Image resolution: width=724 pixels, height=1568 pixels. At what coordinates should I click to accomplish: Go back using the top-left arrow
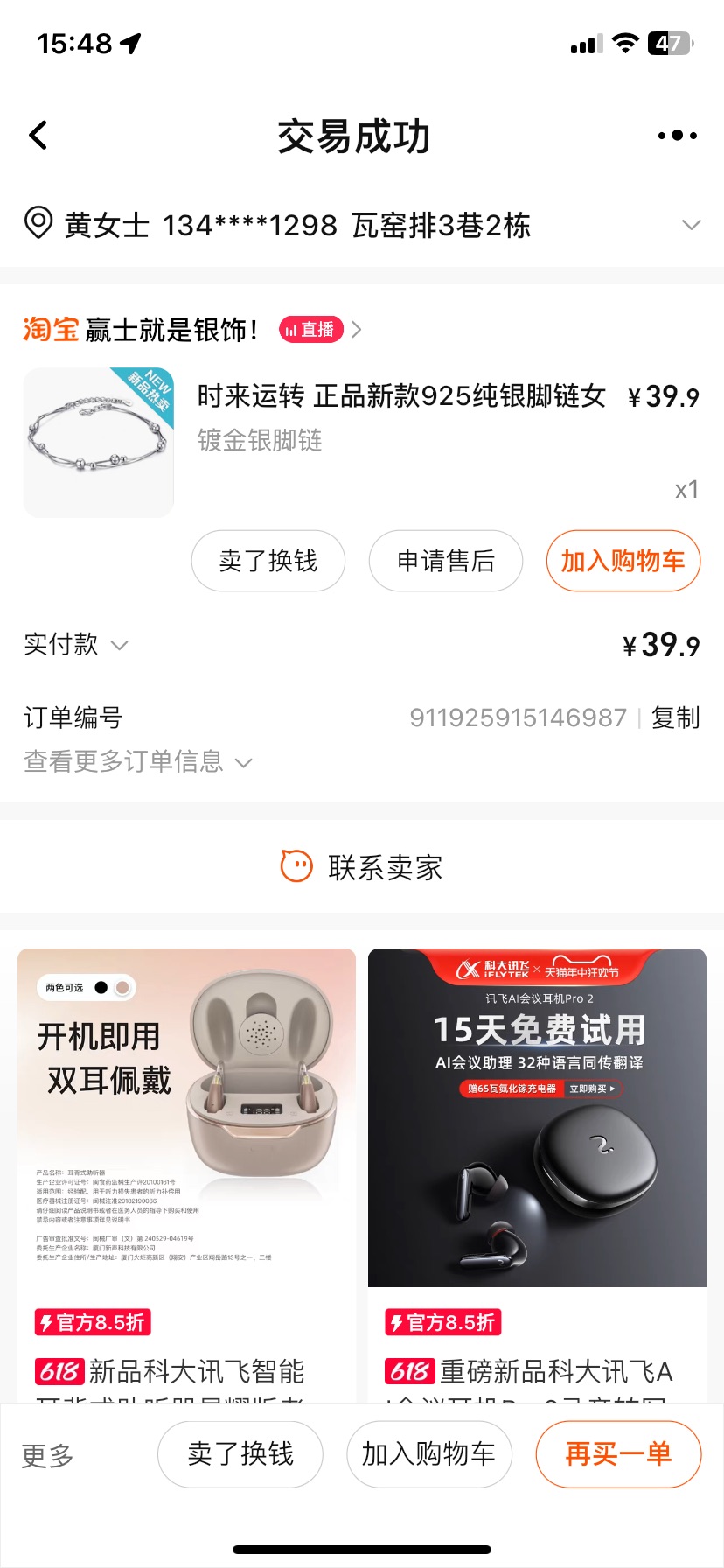coord(38,136)
